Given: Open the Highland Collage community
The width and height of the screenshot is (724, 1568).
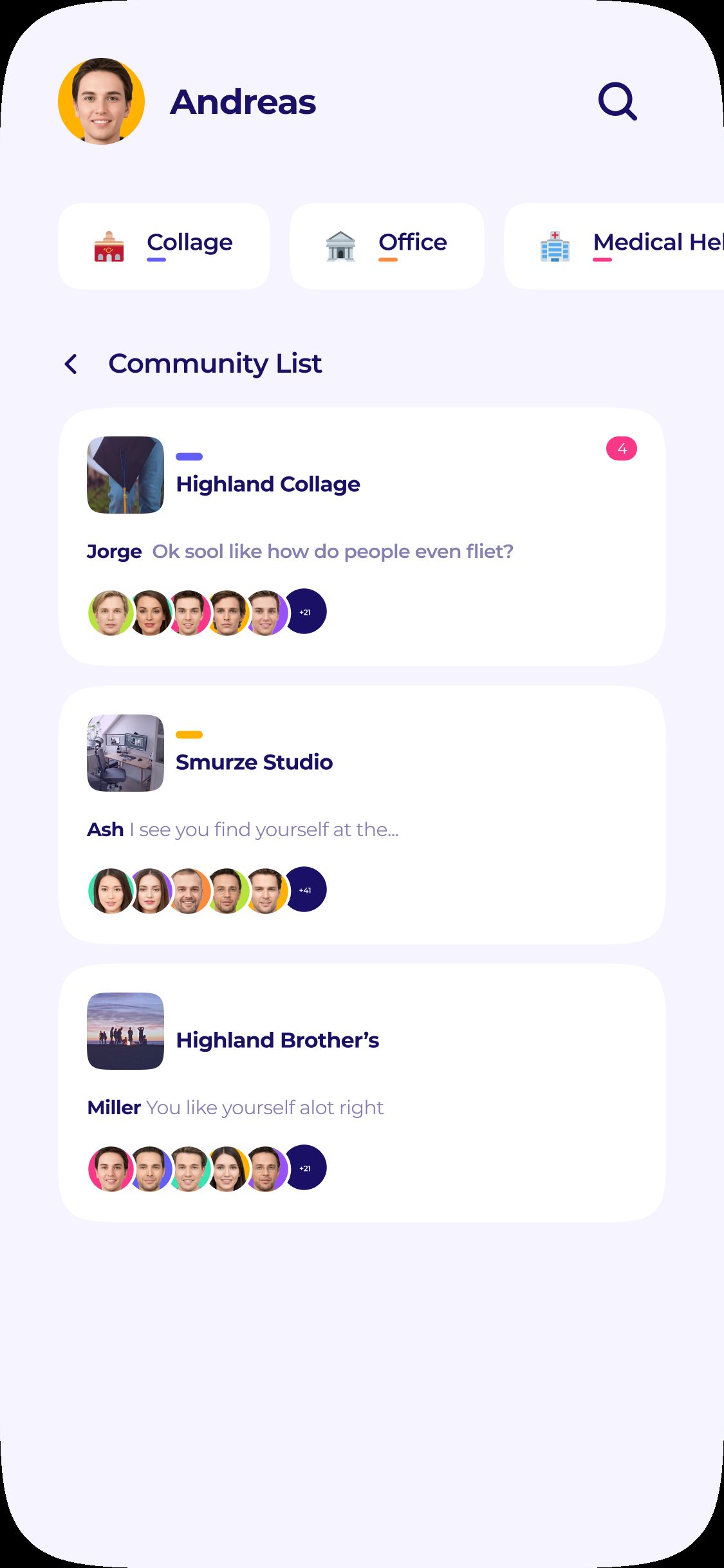Looking at the screenshot, I should pyautogui.click(x=268, y=484).
